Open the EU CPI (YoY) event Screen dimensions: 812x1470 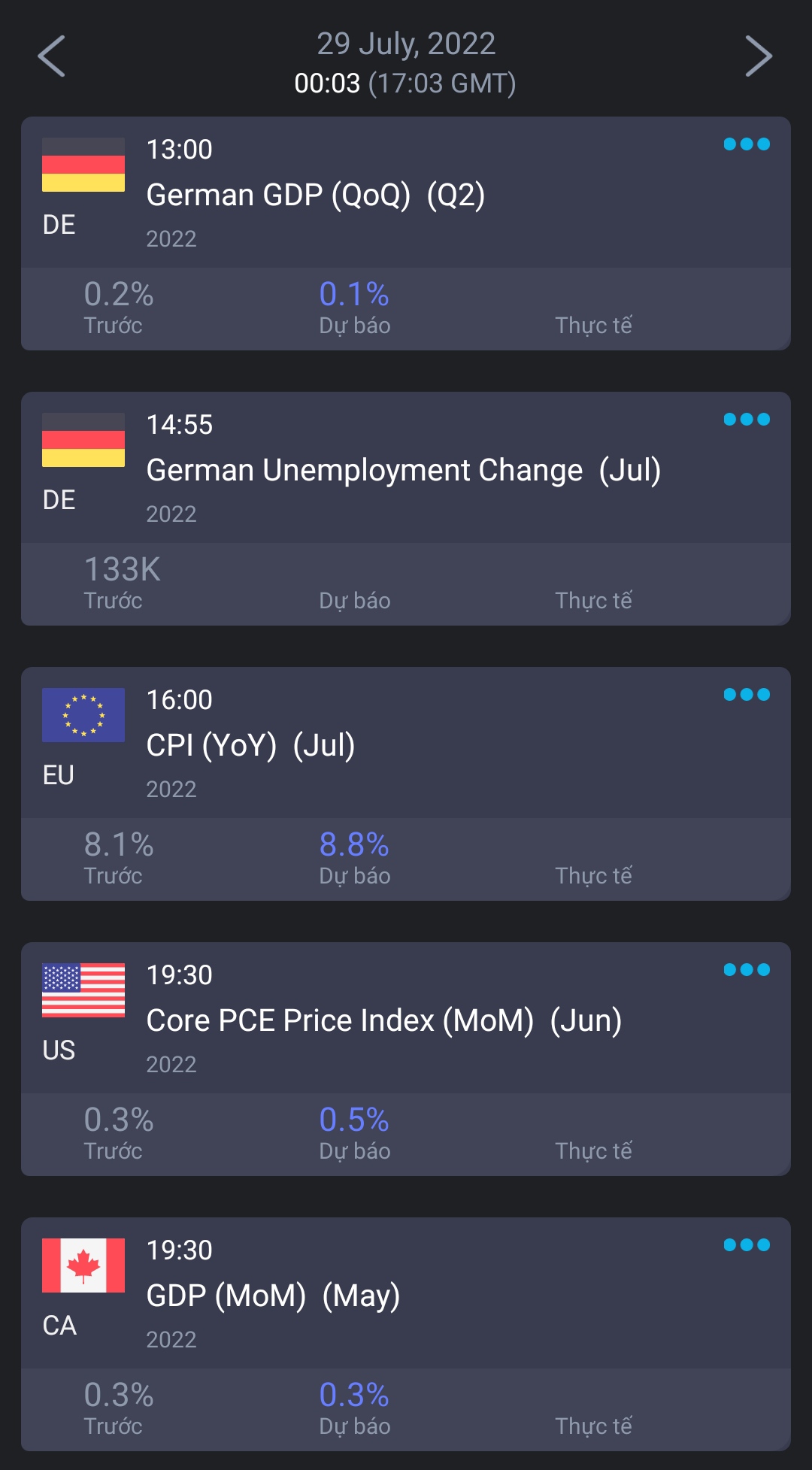(x=250, y=746)
